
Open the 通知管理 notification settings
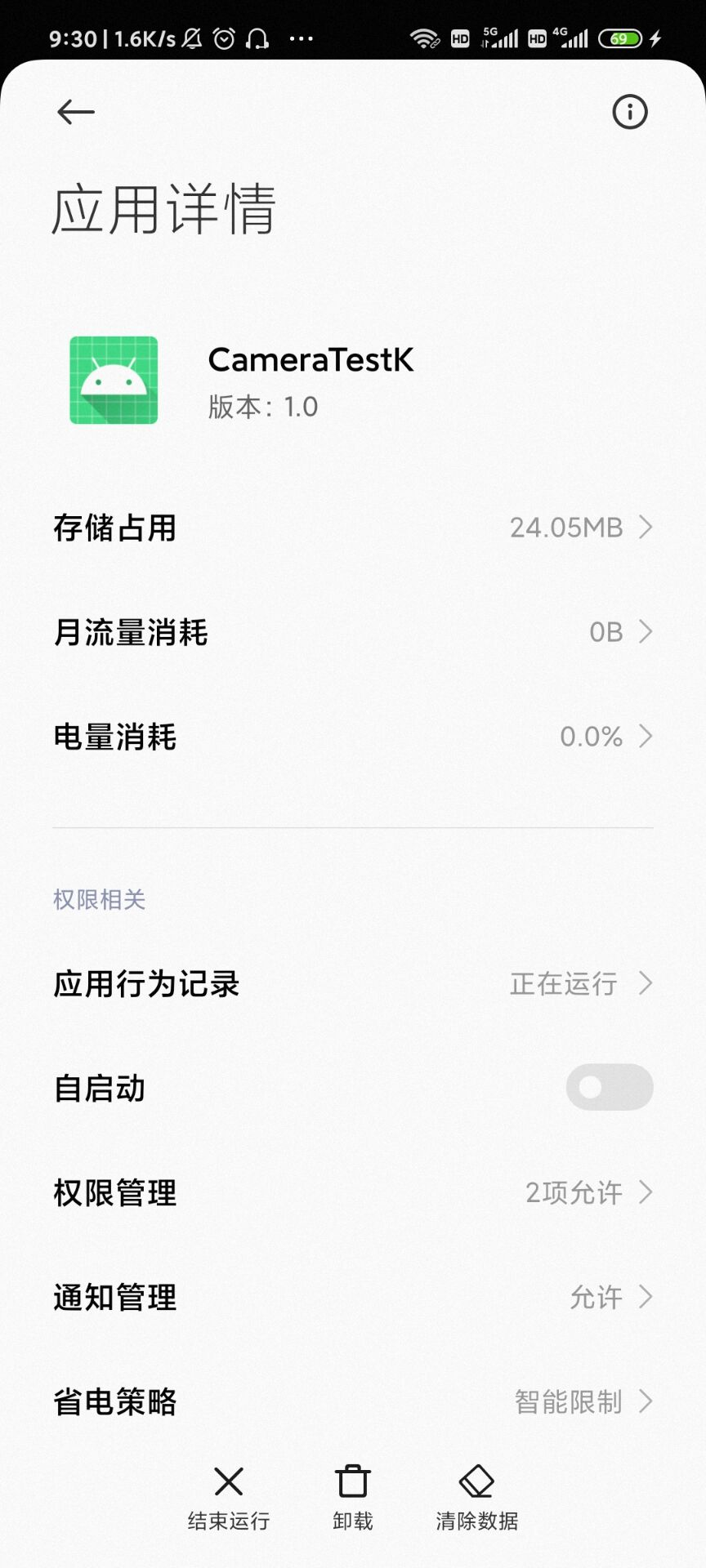click(351, 1297)
